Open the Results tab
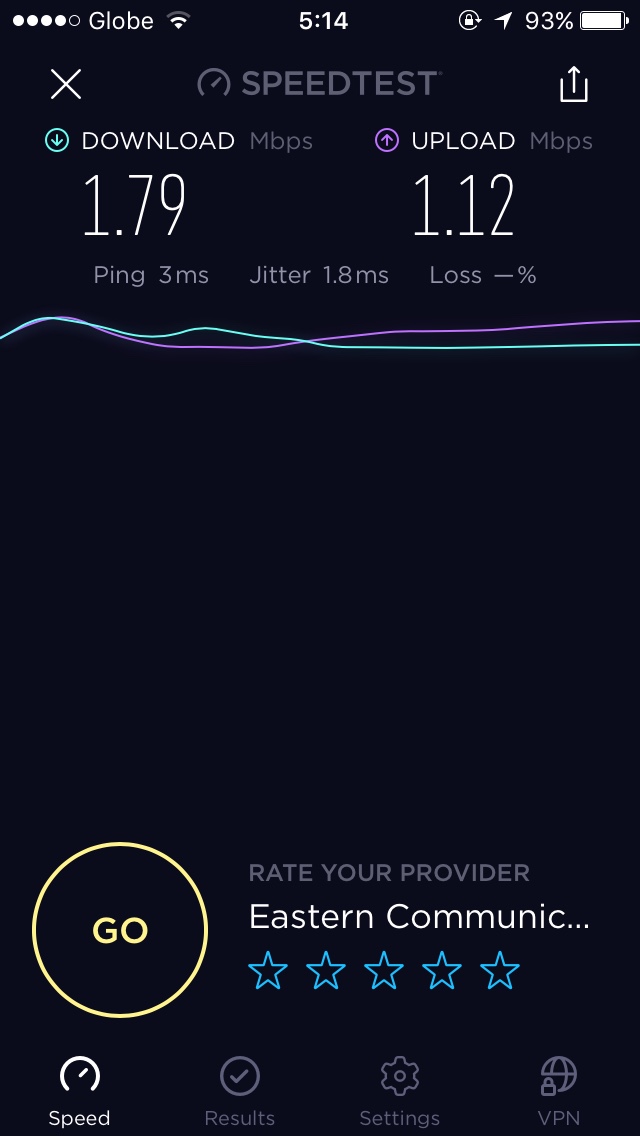 click(x=240, y=1091)
